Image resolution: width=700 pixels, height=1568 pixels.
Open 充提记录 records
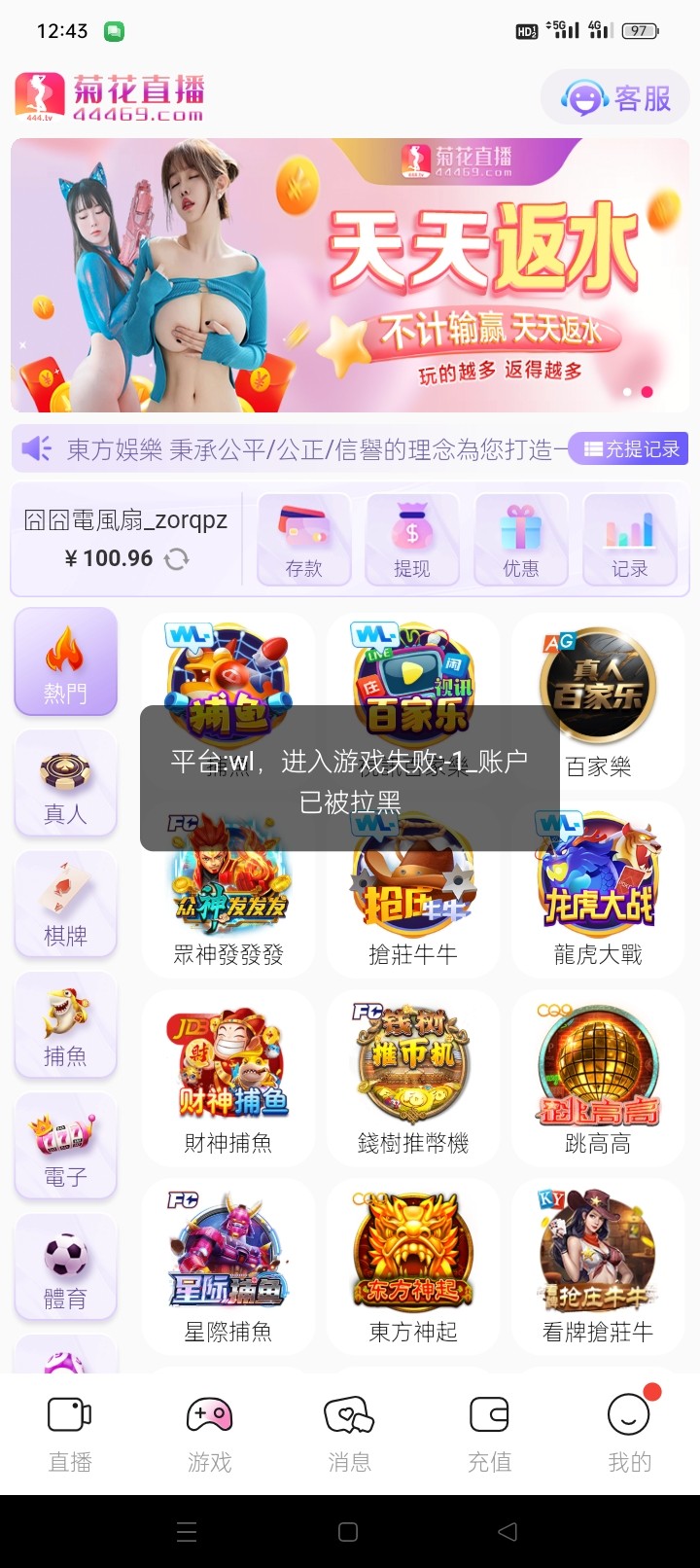click(629, 449)
